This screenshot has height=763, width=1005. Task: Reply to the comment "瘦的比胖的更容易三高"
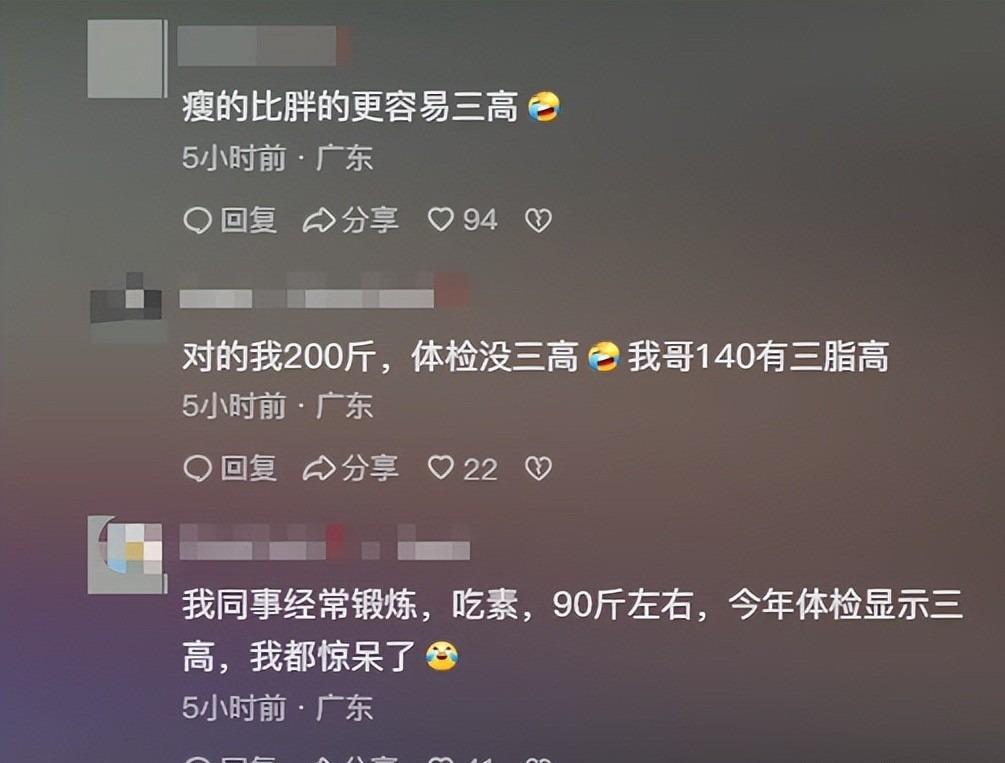230,220
